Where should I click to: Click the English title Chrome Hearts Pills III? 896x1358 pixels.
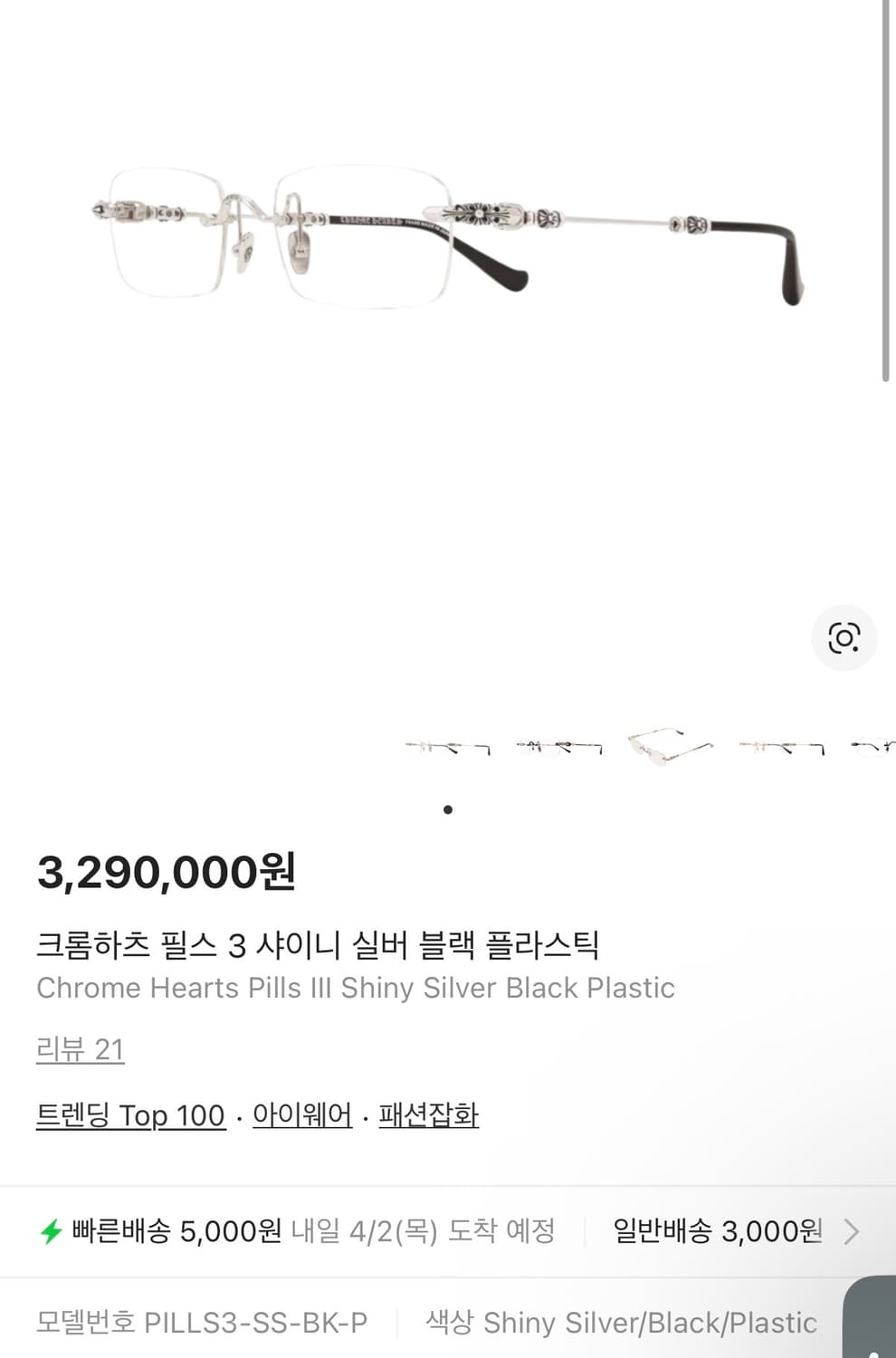tap(355, 988)
